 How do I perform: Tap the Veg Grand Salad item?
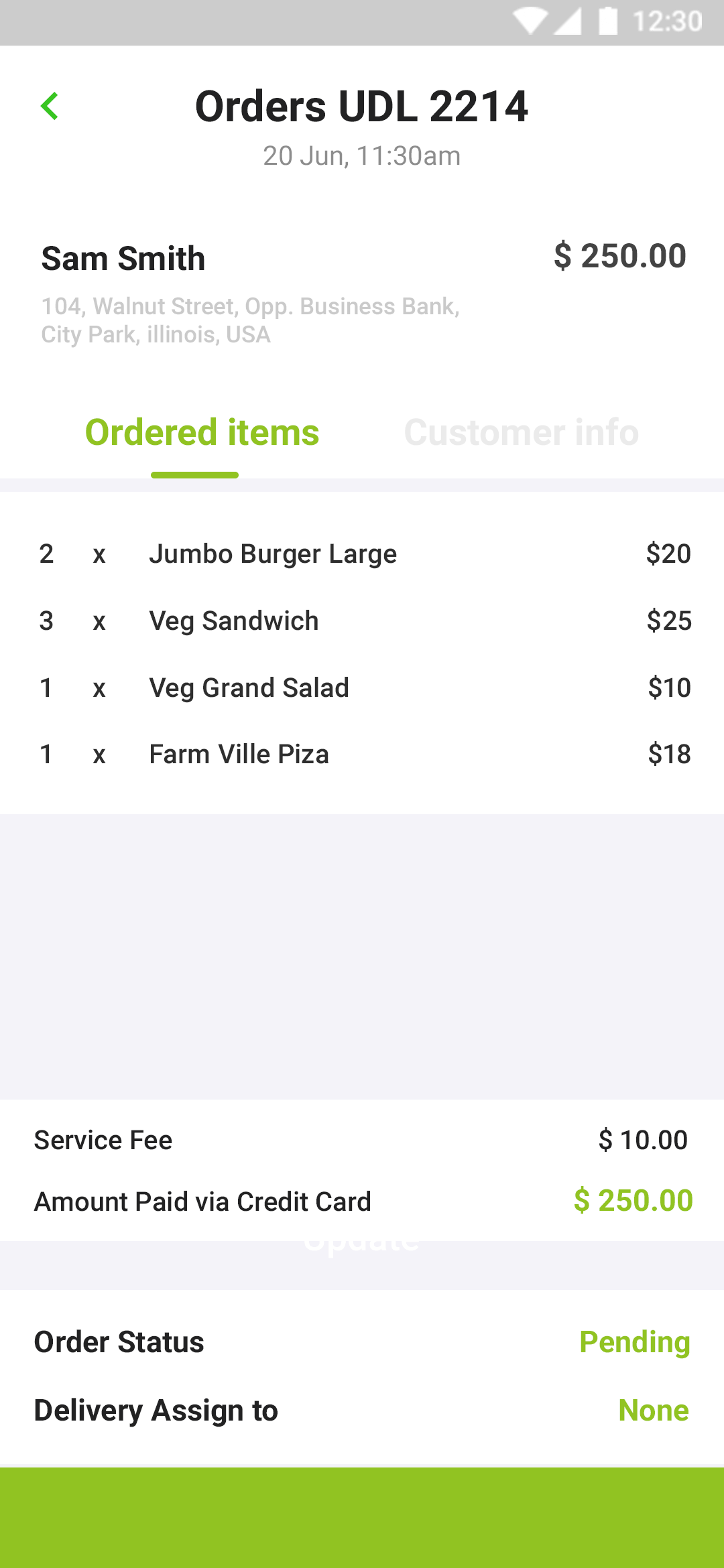[248, 688]
